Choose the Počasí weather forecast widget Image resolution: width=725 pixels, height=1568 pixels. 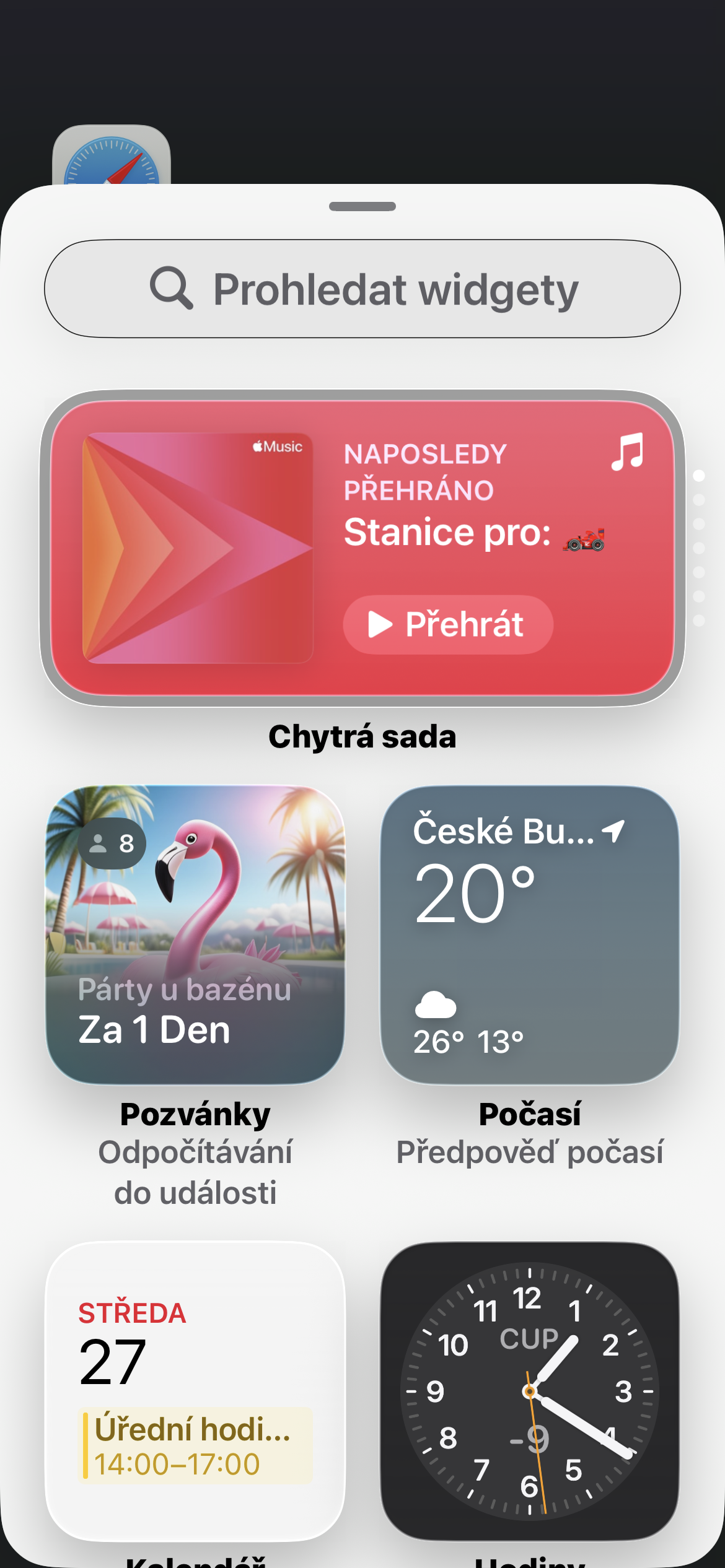(x=530, y=935)
